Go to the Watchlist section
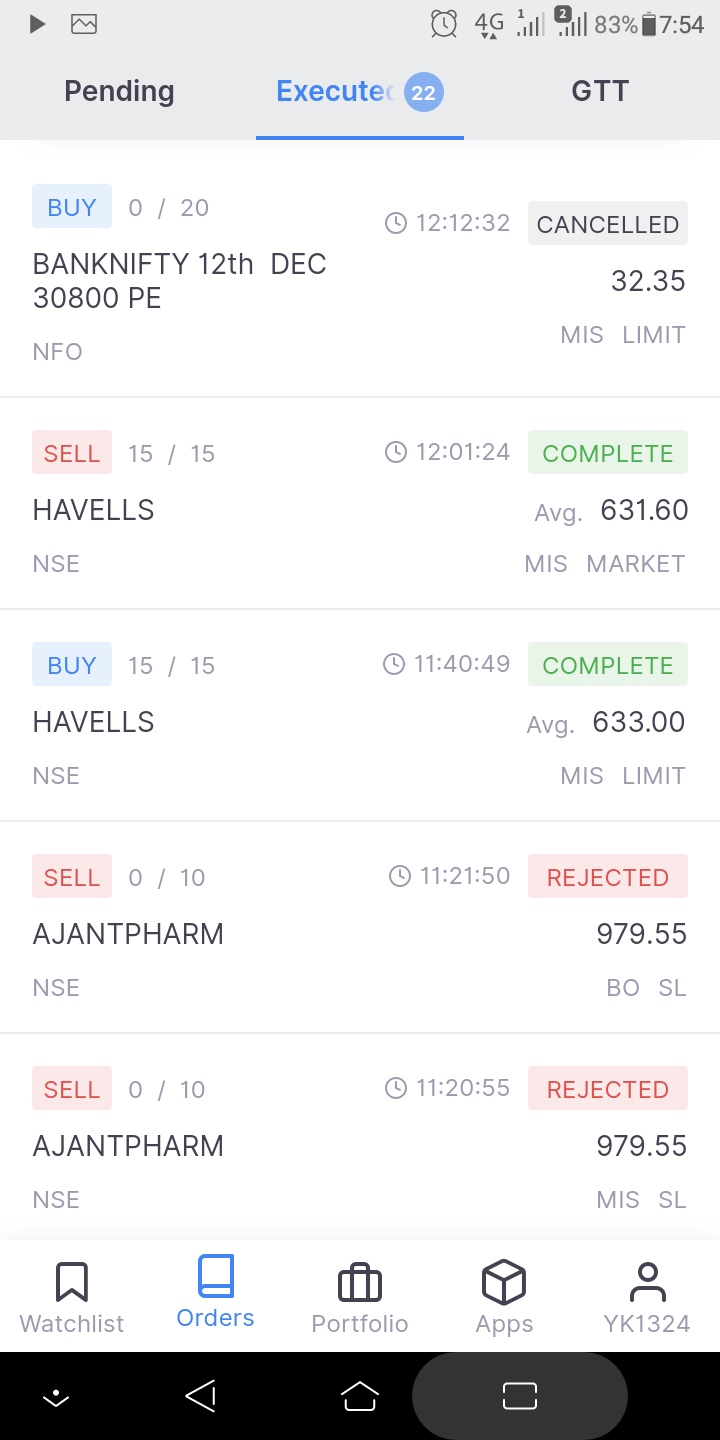Viewport: 720px width, 1440px height. click(72, 1298)
